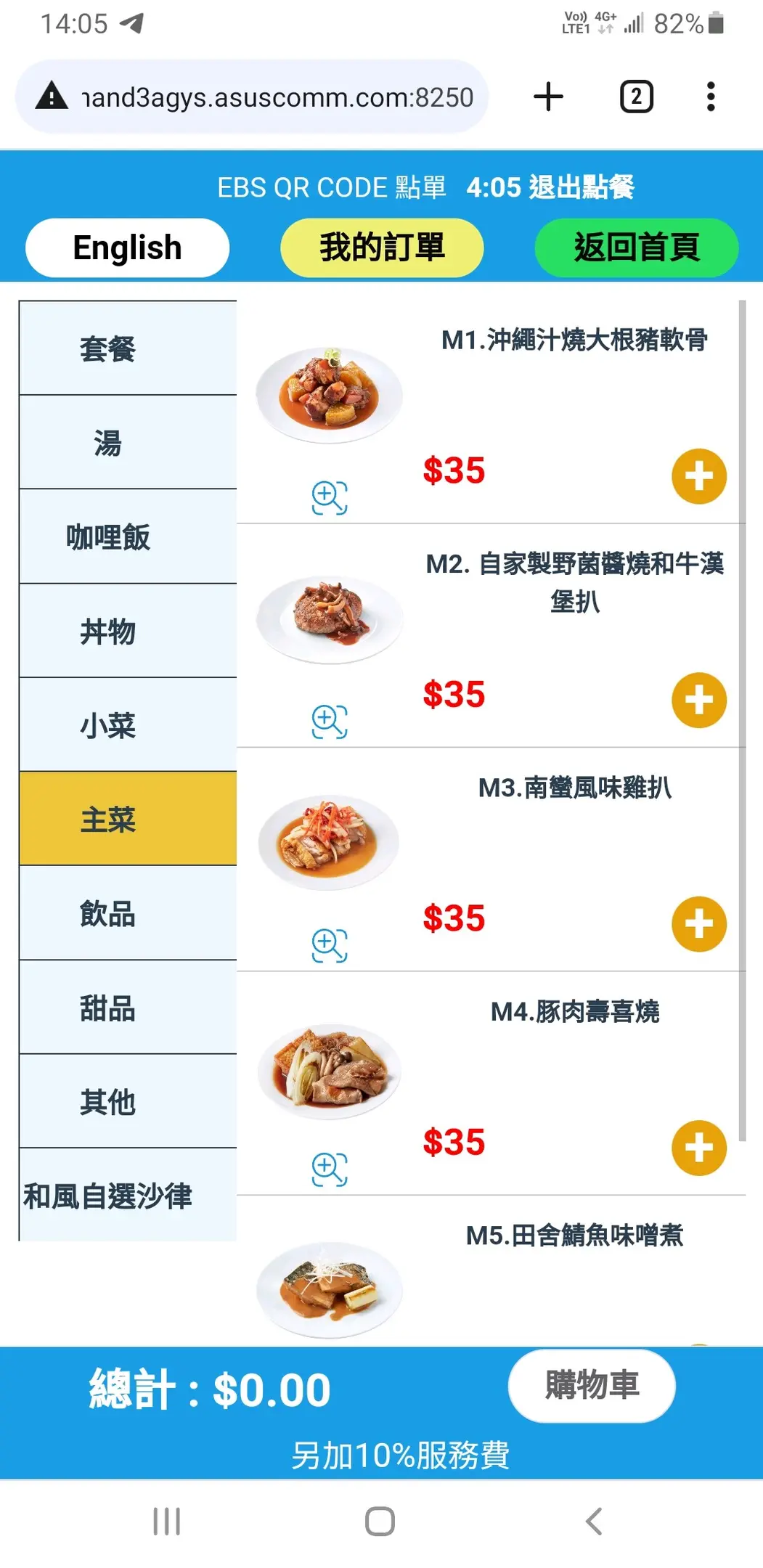This screenshot has height=1568, width=763.
Task: Add M2 自家製野菌醬燒和牛漢堡扒 to order
Action: pos(698,700)
